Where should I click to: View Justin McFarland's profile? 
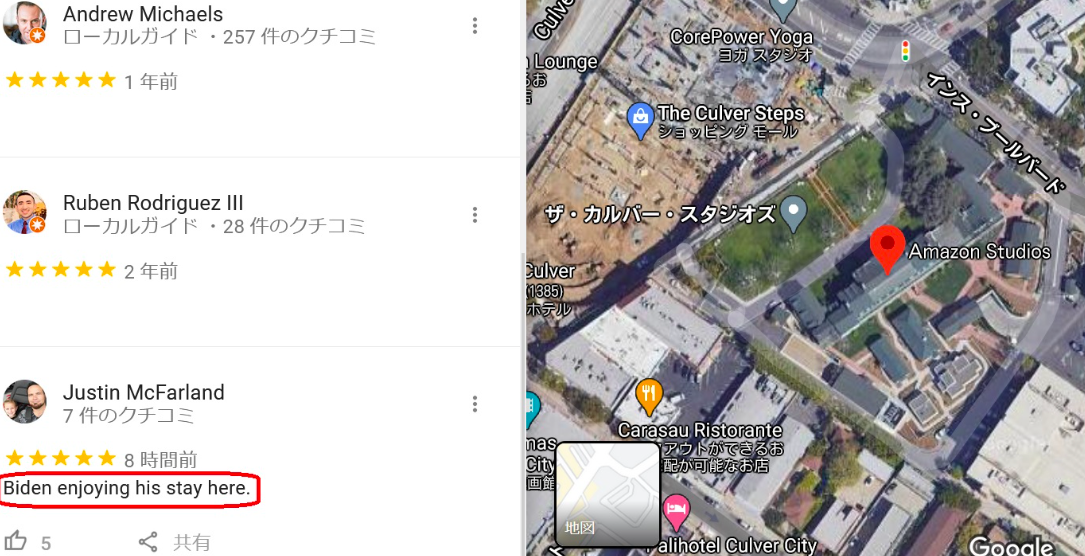(x=25, y=401)
